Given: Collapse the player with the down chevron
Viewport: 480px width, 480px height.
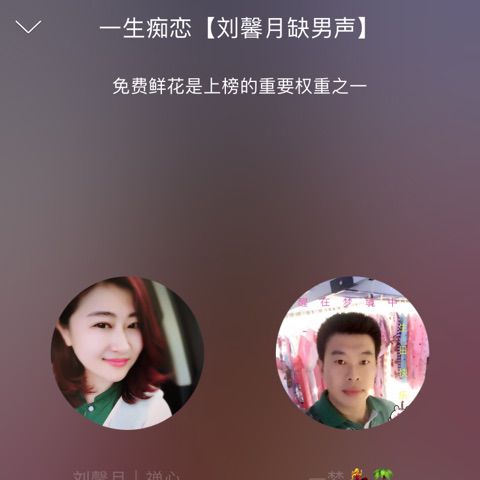Looking at the screenshot, I should (x=28, y=27).
